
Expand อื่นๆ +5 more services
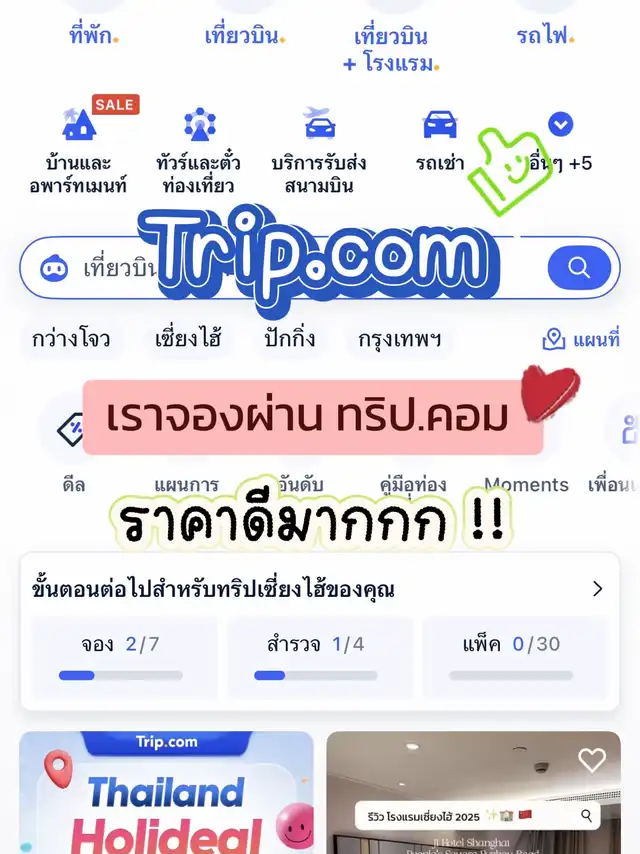[x=560, y=142]
